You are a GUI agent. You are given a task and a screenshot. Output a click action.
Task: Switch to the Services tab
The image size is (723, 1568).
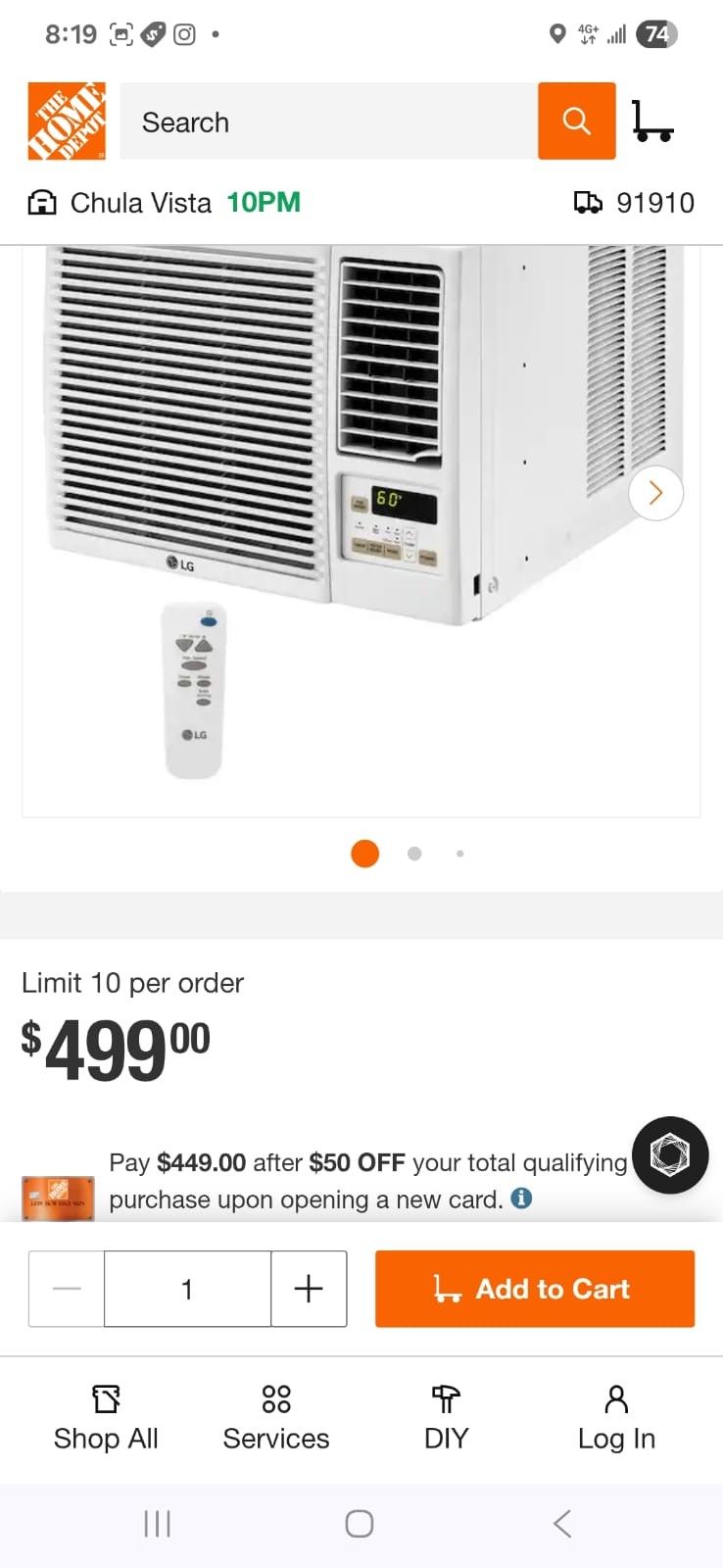(x=275, y=1418)
